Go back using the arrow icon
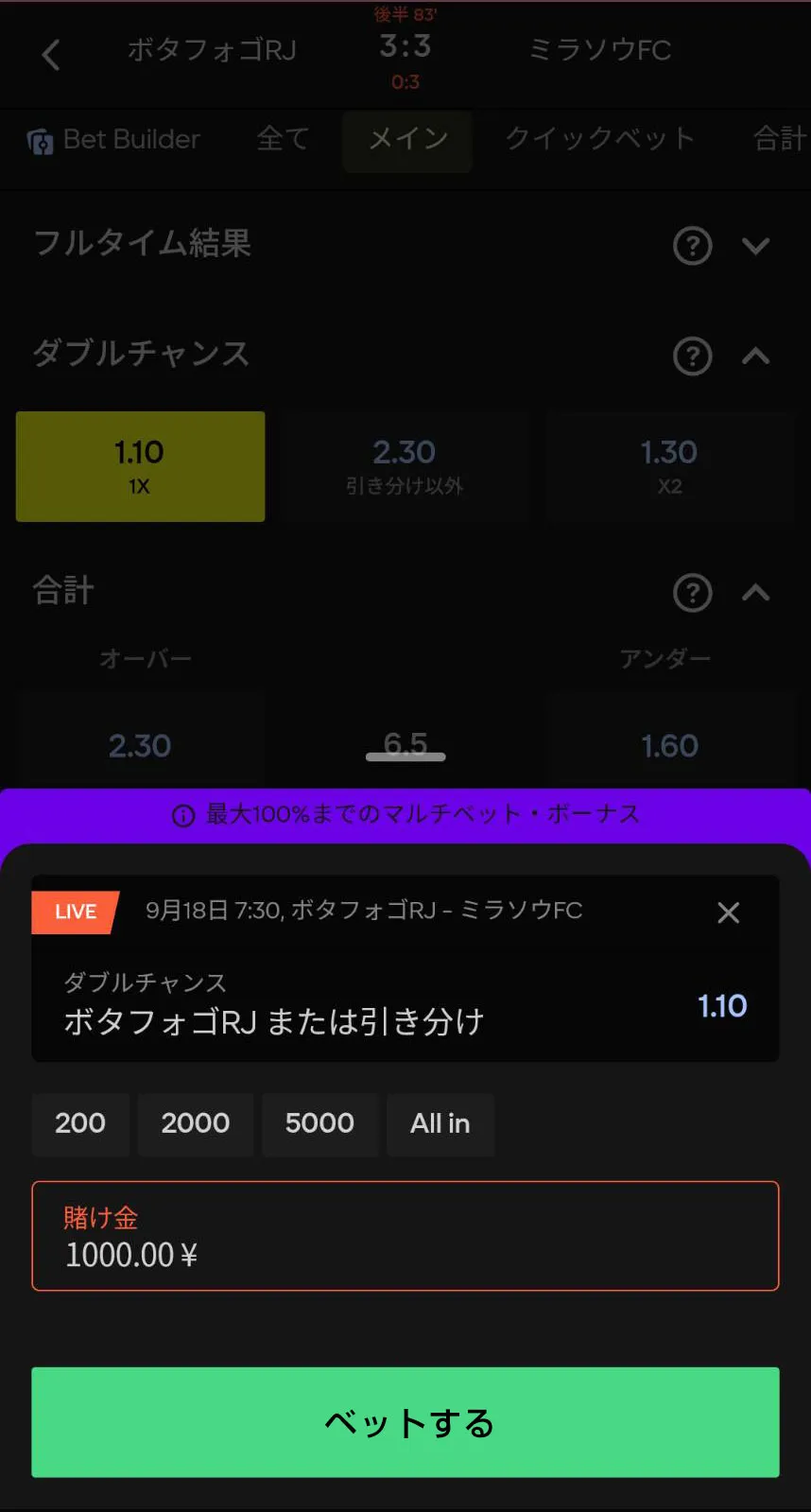811x1512 pixels. (51, 55)
